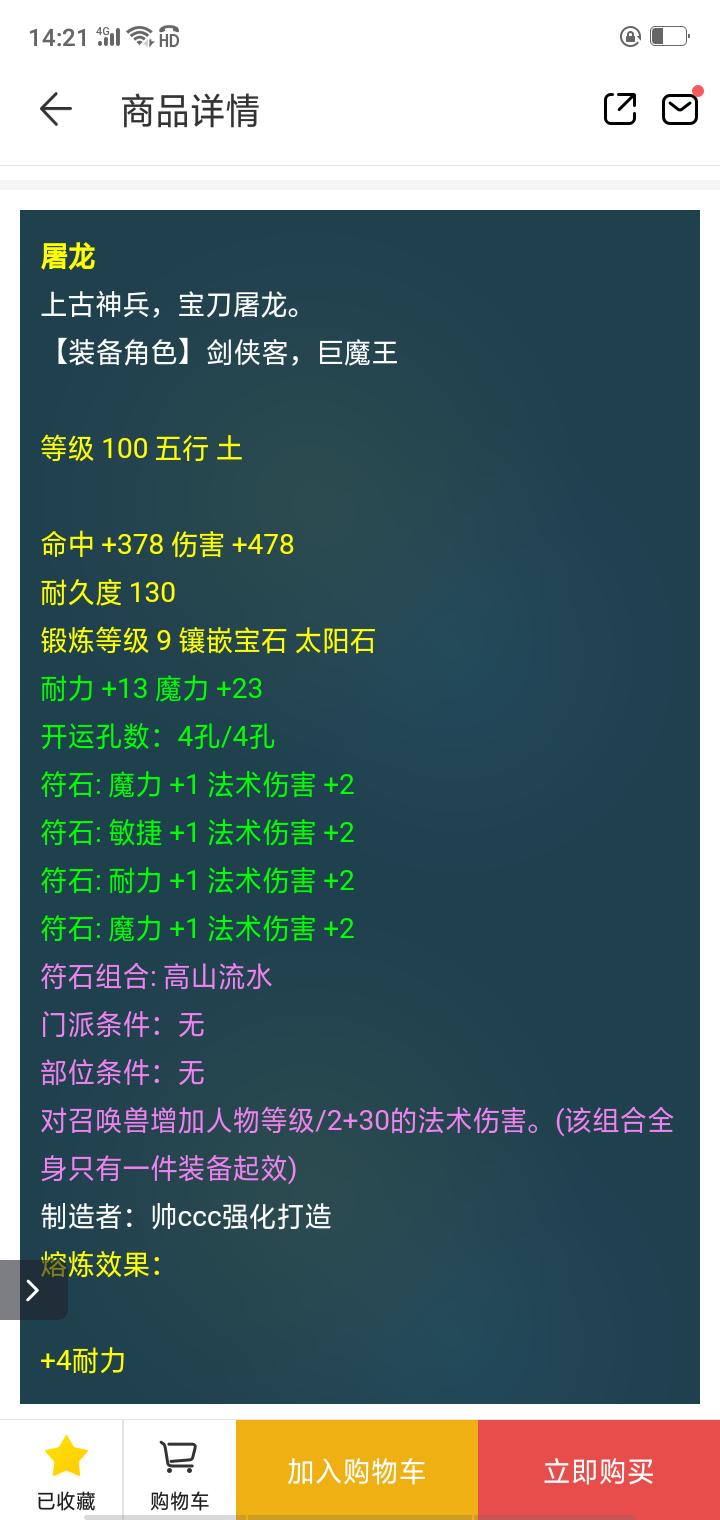Open the messages envelope icon

tap(680, 109)
